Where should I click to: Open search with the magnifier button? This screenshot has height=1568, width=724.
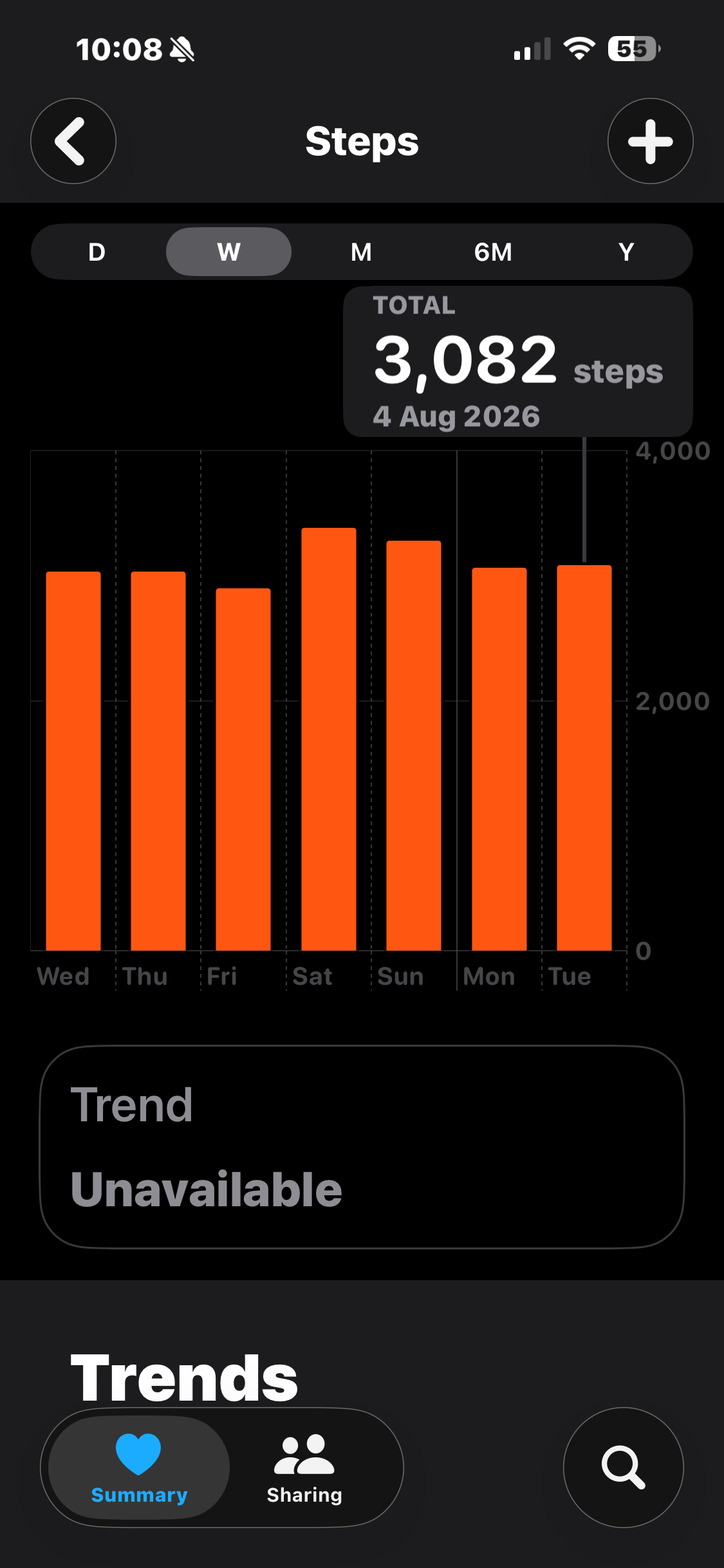tap(623, 1467)
